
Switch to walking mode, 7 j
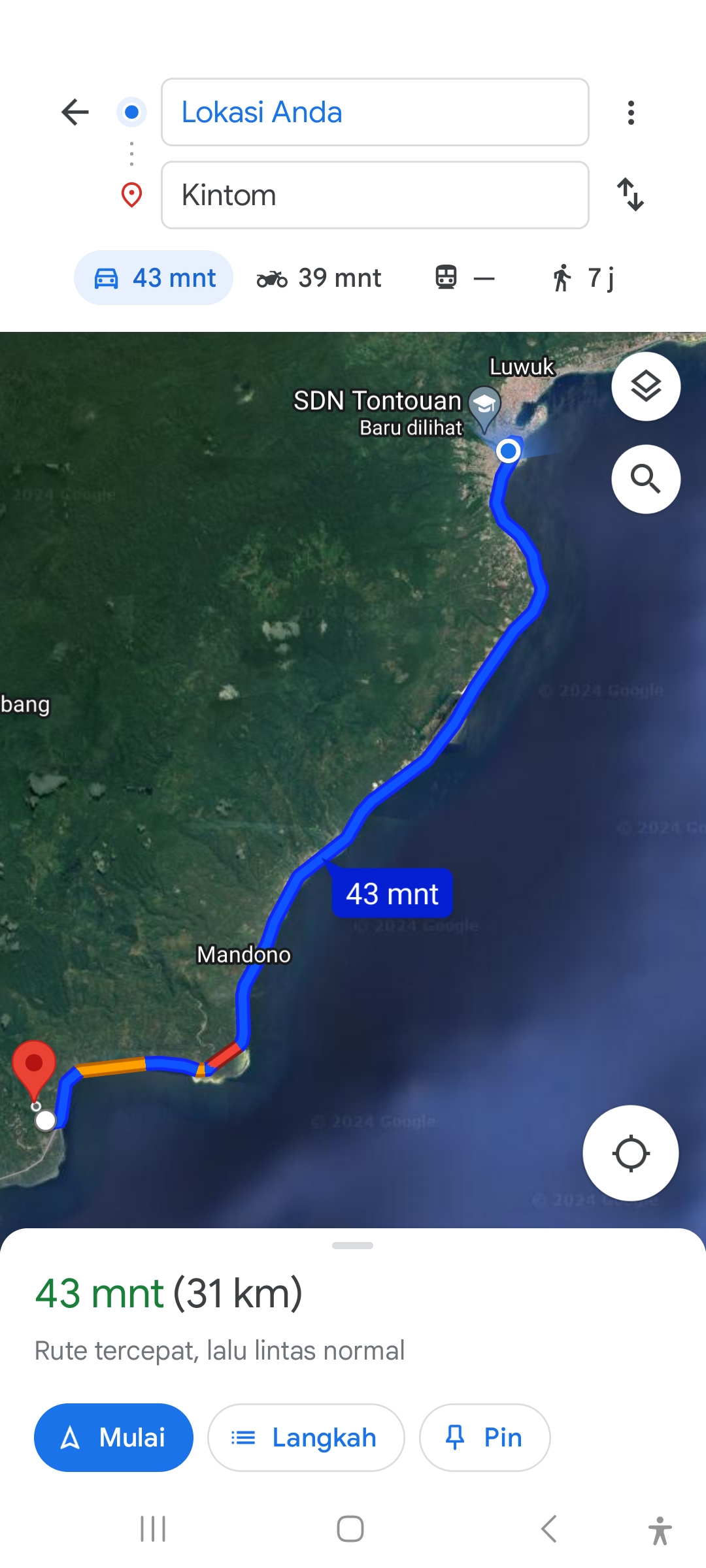pos(583,278)
